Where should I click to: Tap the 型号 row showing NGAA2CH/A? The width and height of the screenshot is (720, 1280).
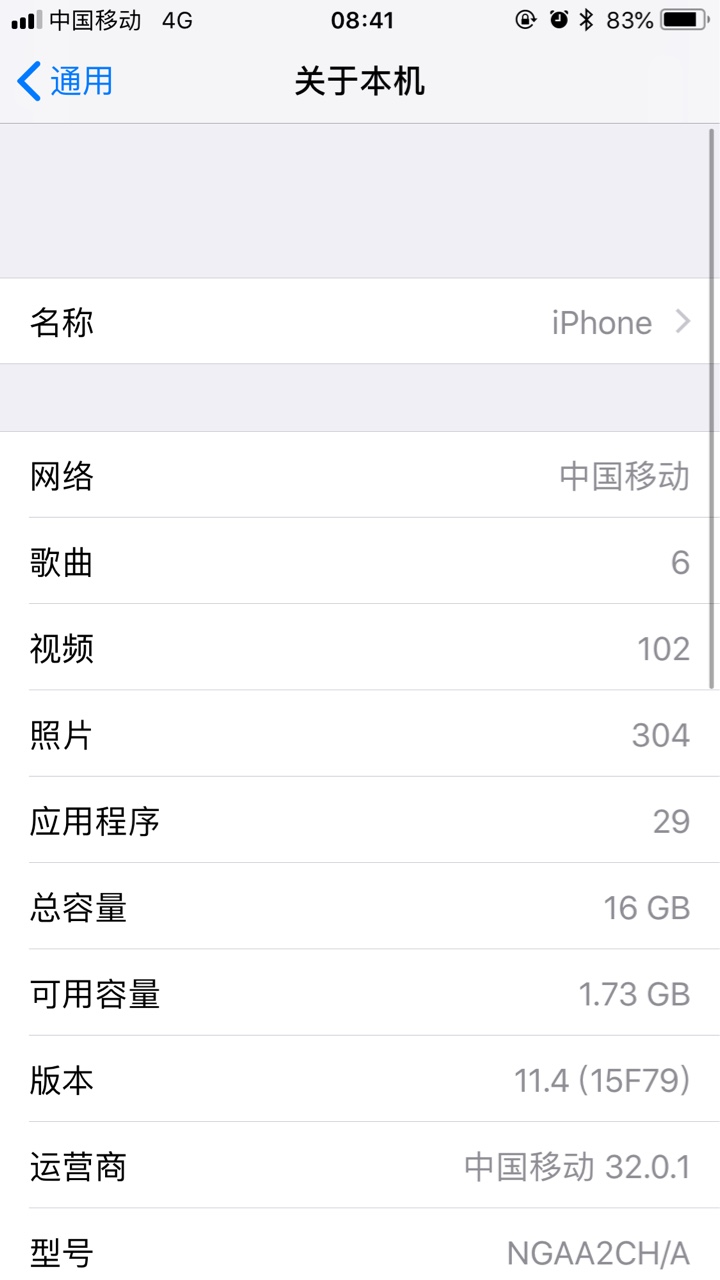[x=360, y=1245]
